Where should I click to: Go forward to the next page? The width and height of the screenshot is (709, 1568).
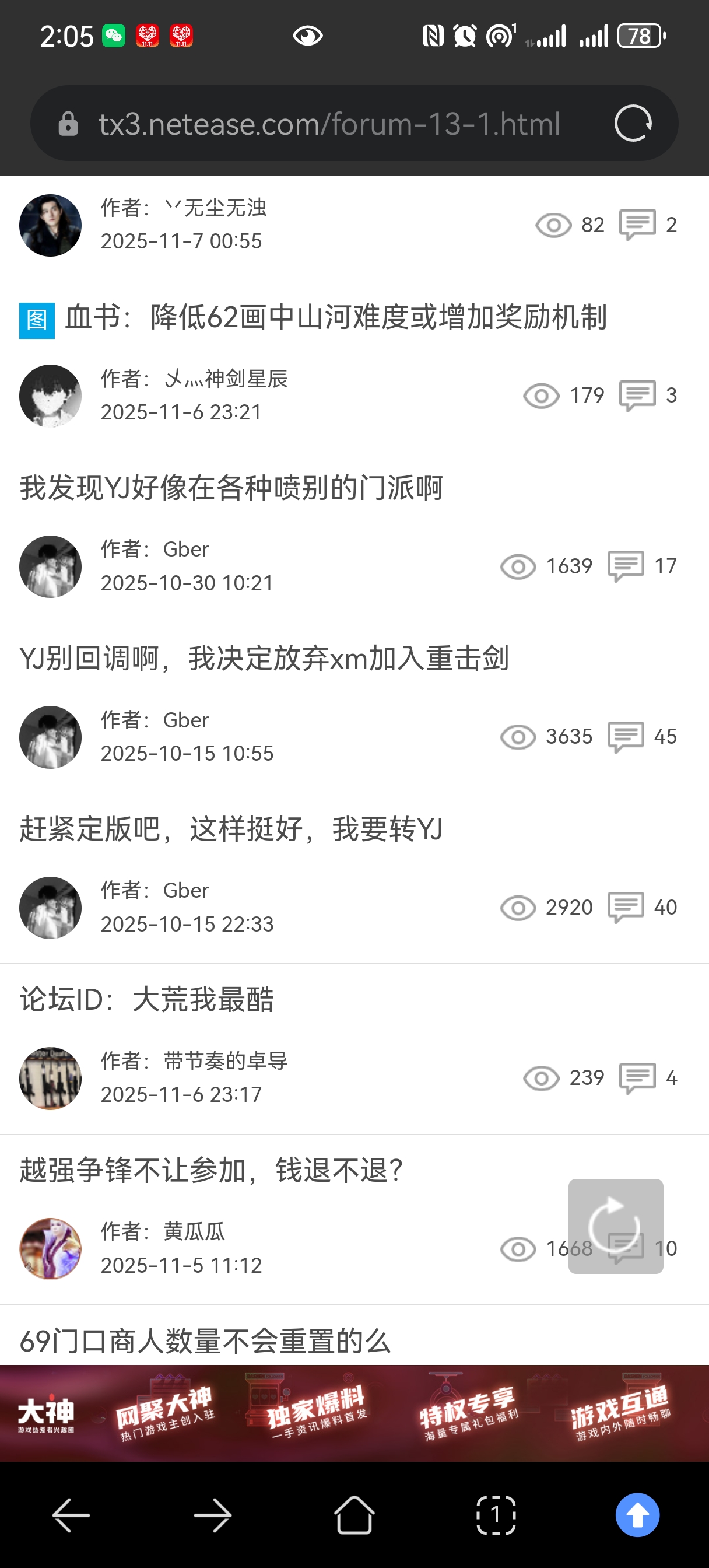(x=212, y=1515)
